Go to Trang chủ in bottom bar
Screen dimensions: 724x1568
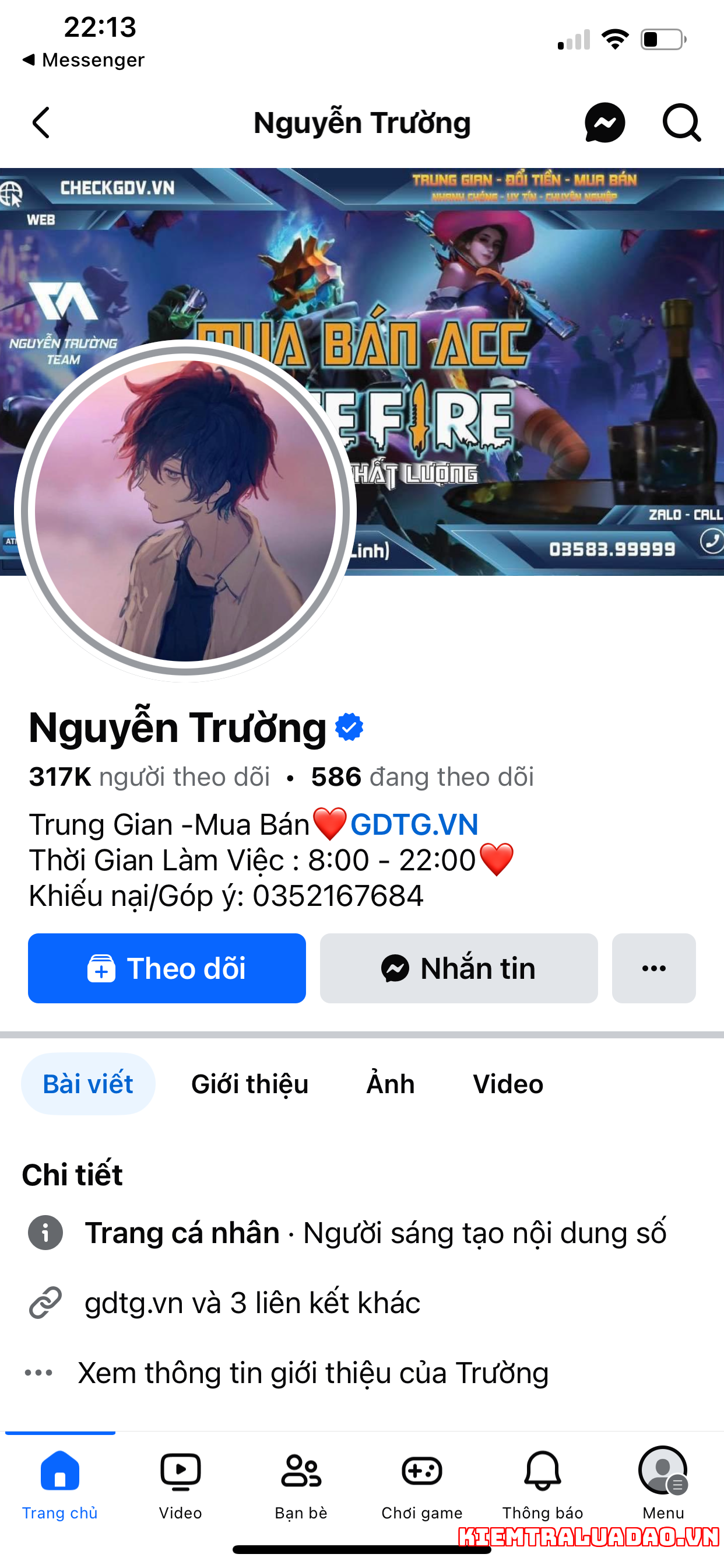click(x=60, y=1485)
